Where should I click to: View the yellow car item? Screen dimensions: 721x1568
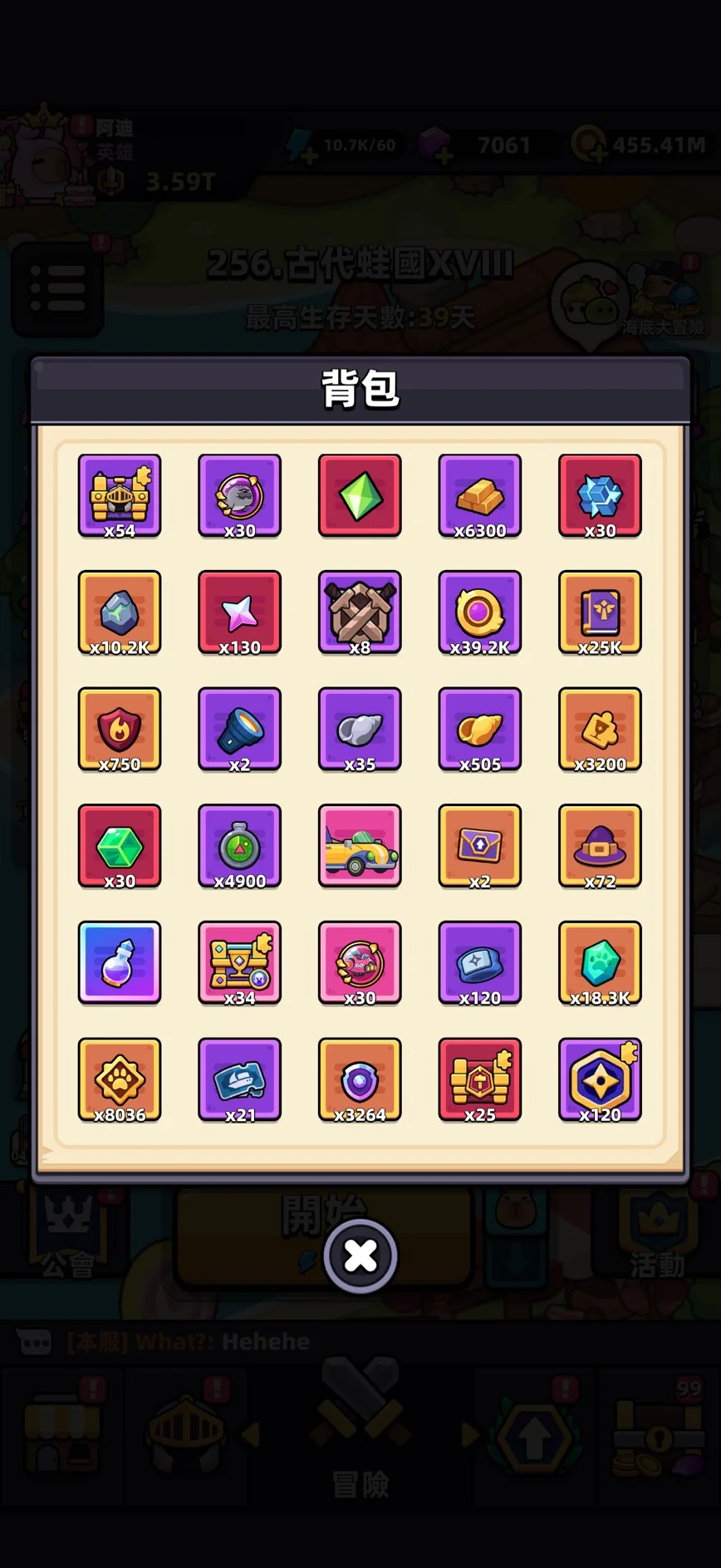click(360, 846)
